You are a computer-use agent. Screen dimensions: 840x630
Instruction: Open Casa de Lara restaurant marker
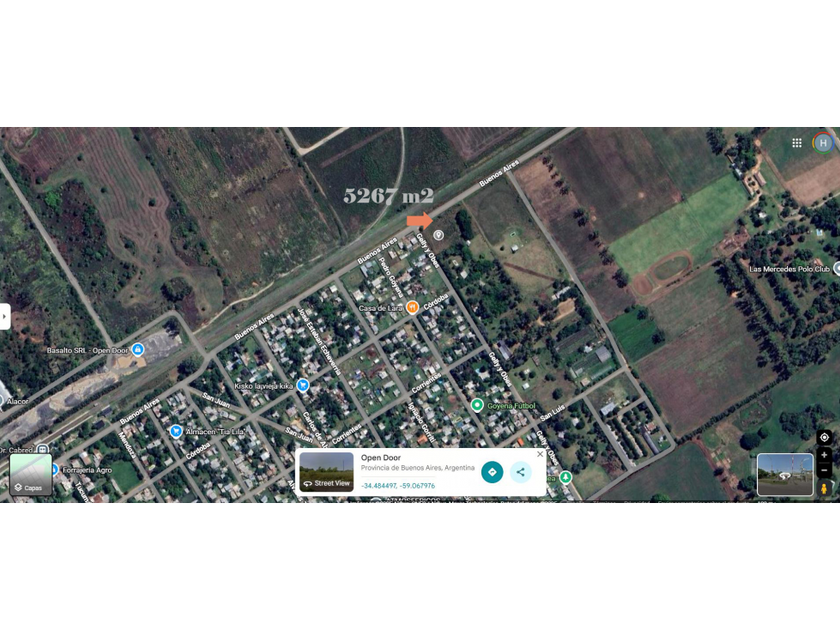pos(412,308)
